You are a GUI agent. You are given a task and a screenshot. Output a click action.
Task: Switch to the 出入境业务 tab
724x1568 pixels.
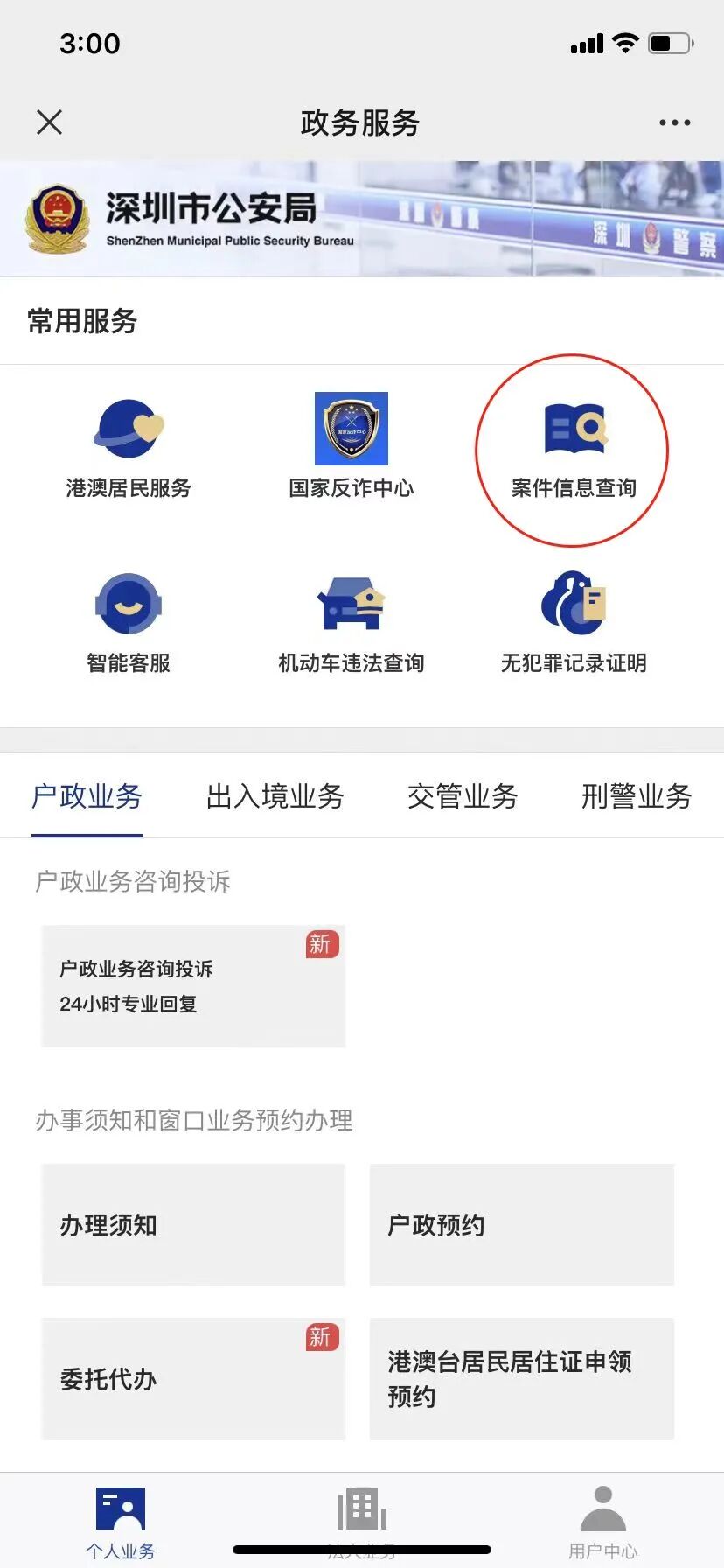275,796
